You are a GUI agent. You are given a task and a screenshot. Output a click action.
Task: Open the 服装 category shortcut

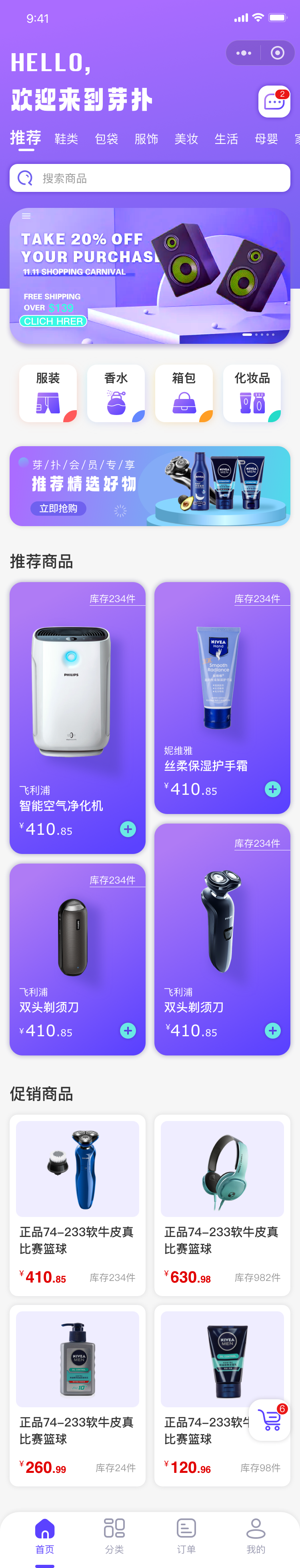click(48, 393)
